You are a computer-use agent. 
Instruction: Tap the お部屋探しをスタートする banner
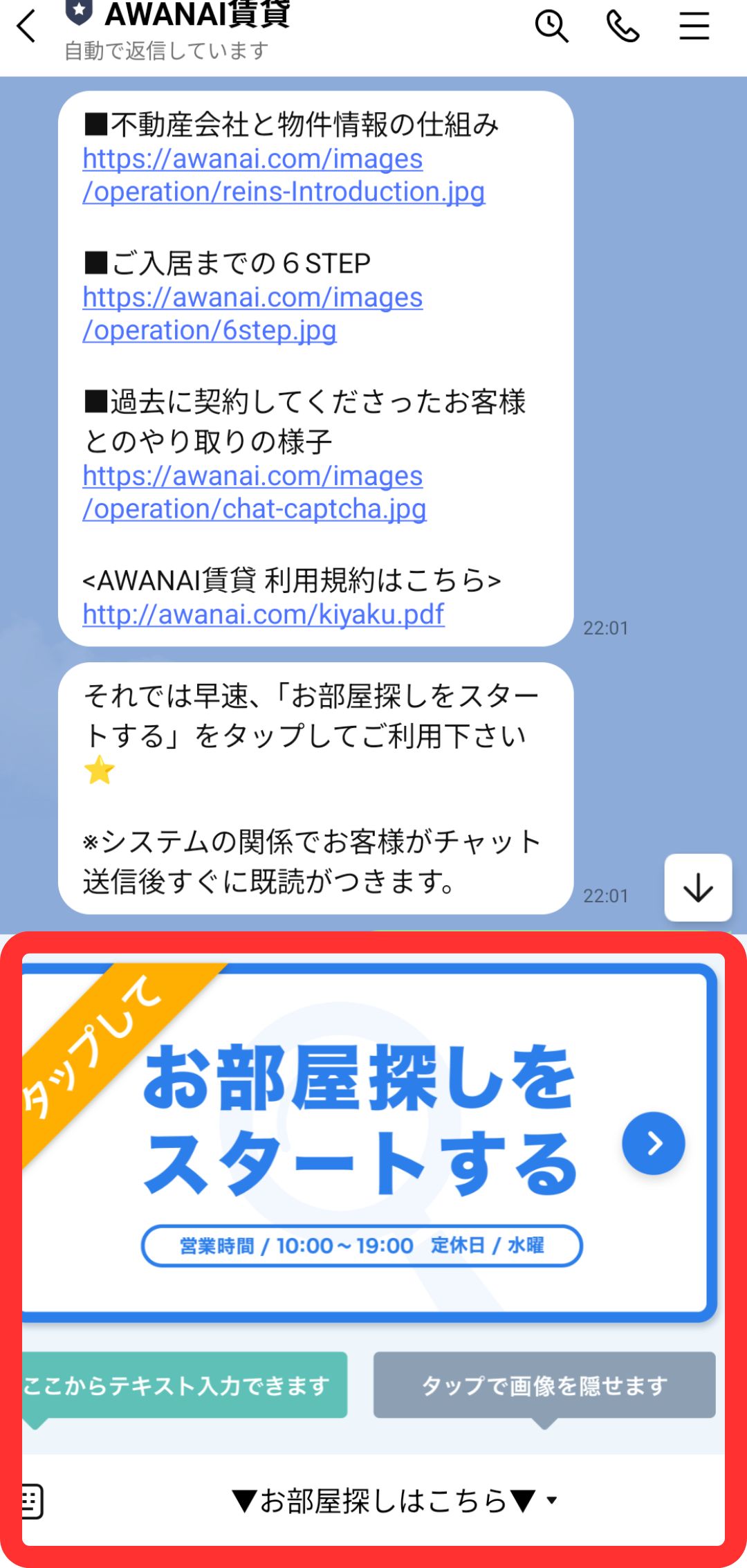click(x=367, y=1142)
